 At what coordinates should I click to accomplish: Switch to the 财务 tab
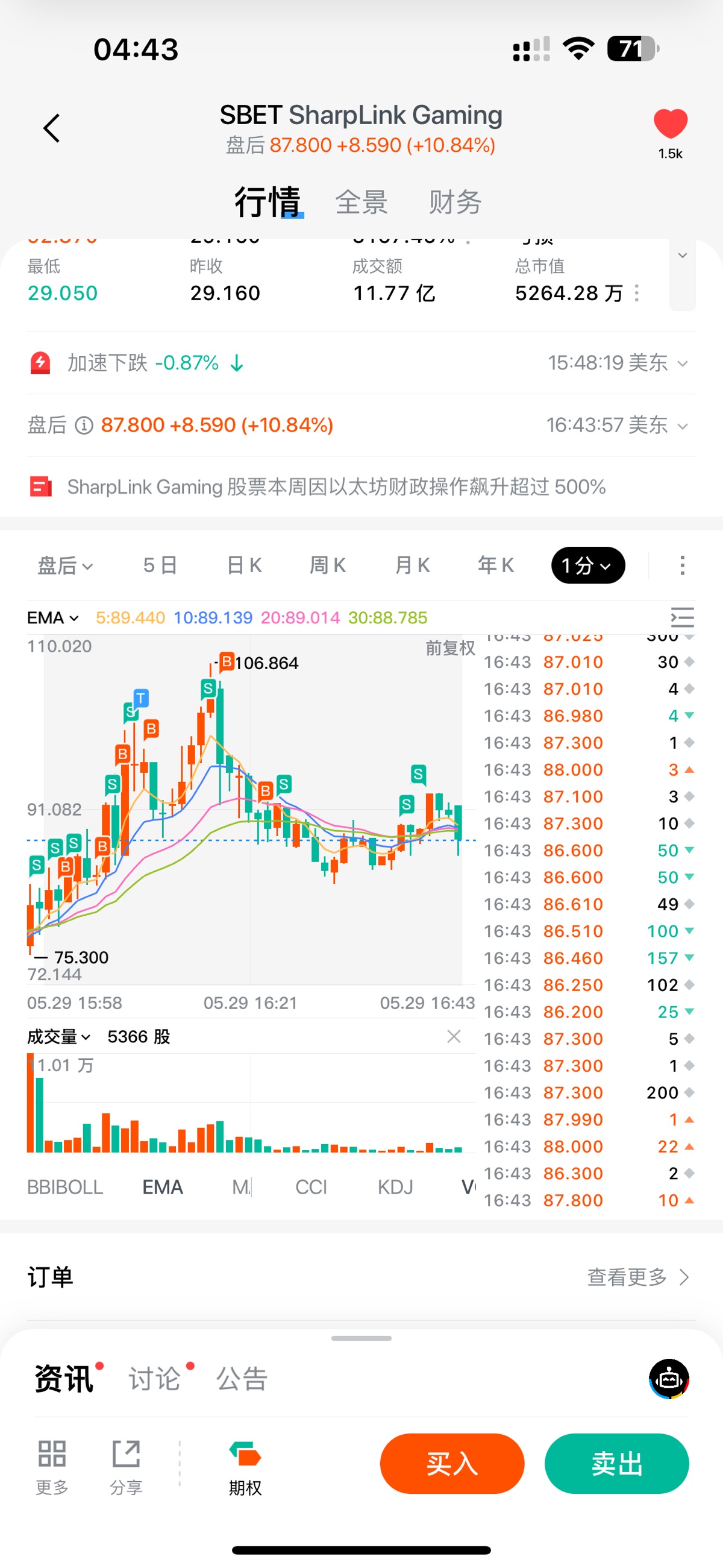455,202
